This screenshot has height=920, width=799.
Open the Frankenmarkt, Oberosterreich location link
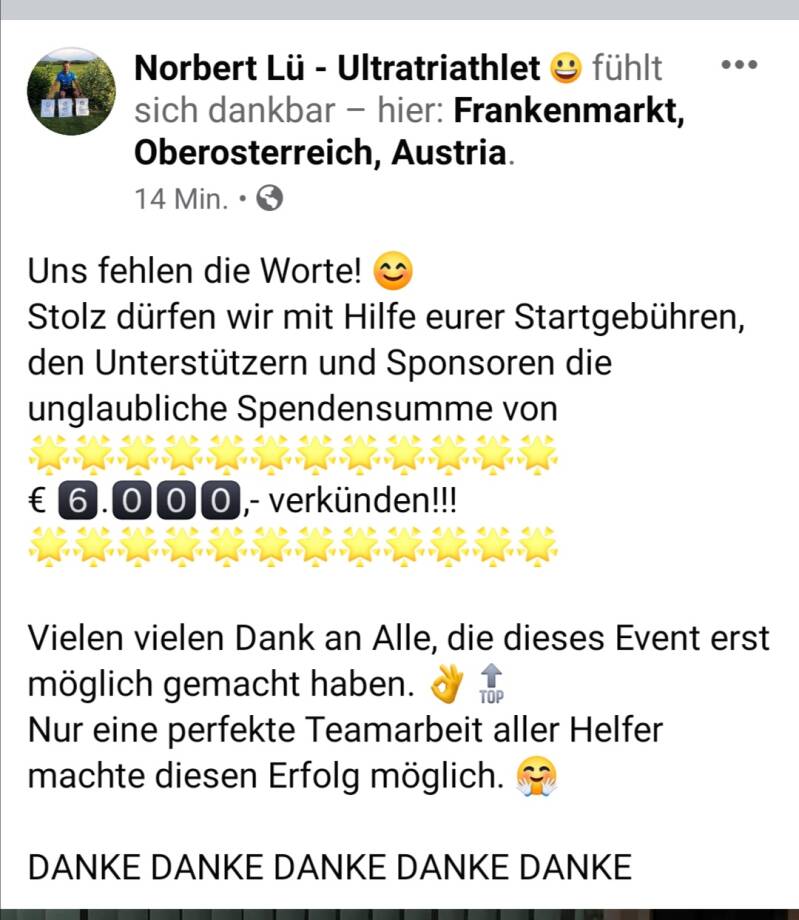570,111
